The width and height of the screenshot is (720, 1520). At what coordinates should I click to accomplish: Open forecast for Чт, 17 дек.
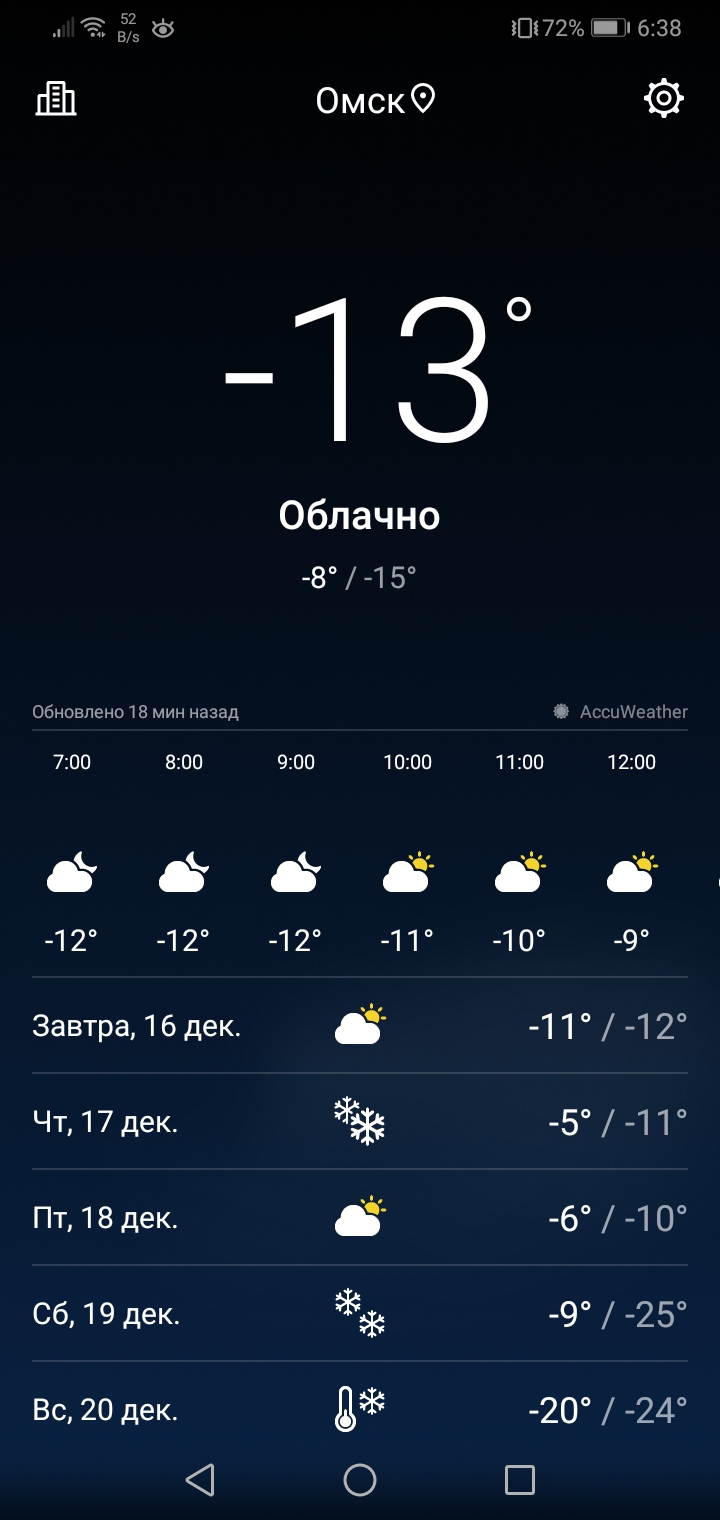pyautogui.click(x=360, y=1122)
